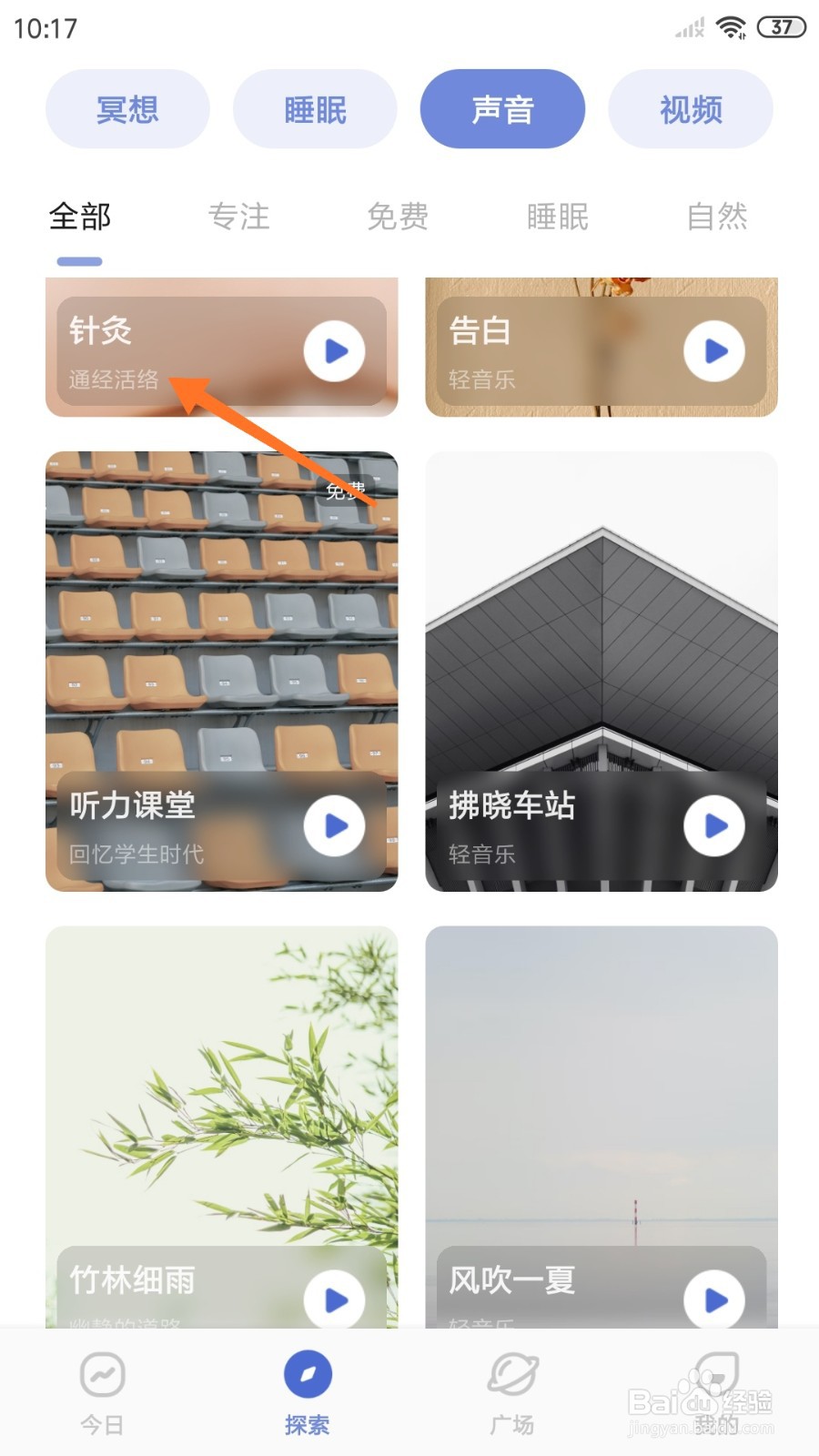Select the 声音 category chip

point(502,109)
